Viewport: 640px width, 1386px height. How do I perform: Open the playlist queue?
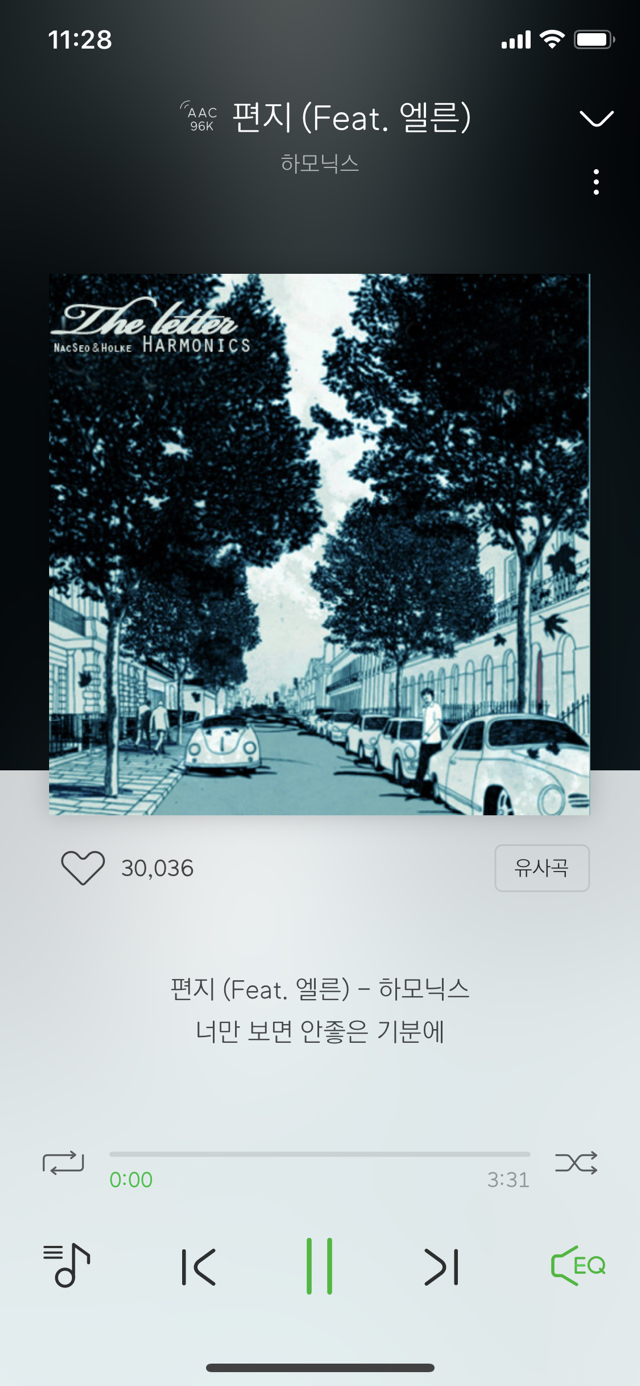pyautogui.click(x=67, y=1266)
